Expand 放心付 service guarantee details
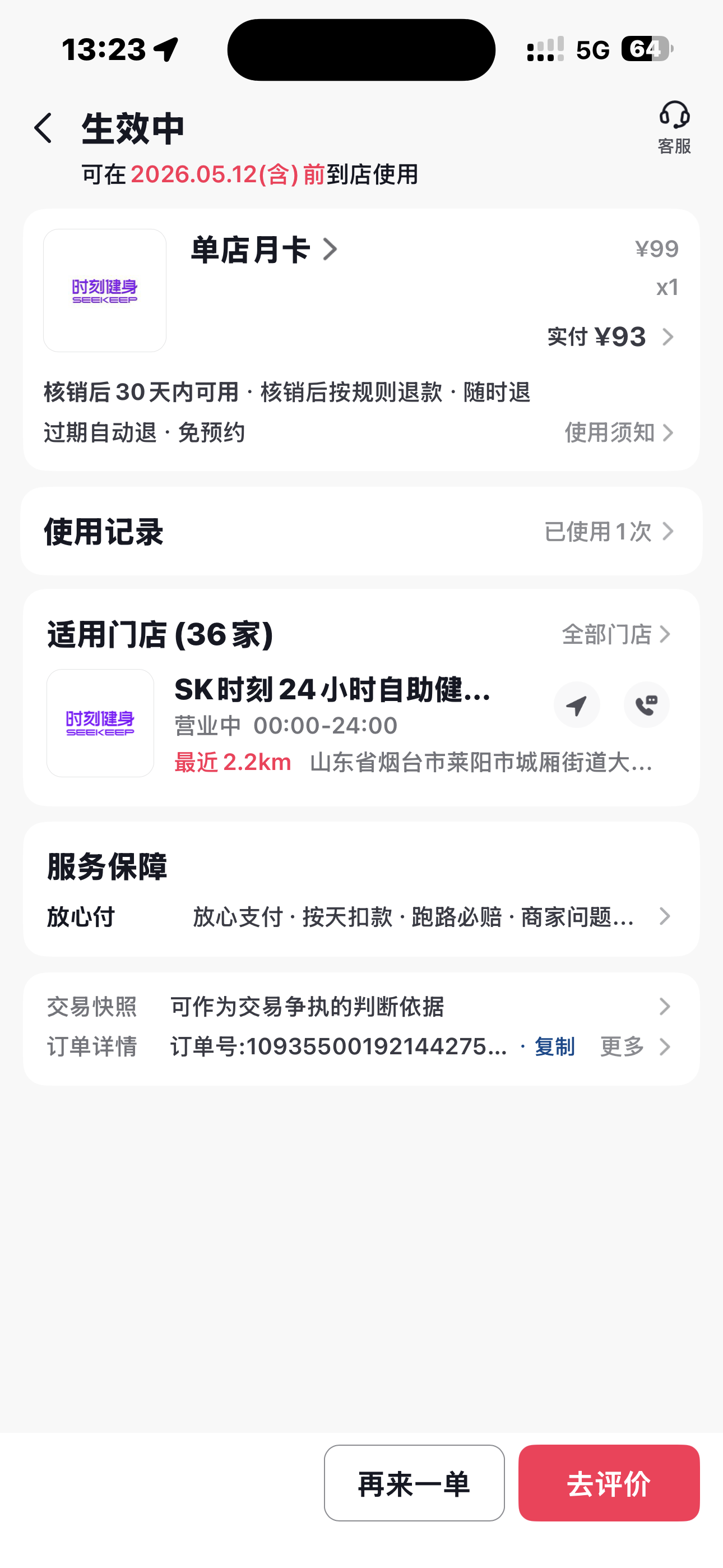The width and height of the screenshot is (723, 1568). click(414, 917)
